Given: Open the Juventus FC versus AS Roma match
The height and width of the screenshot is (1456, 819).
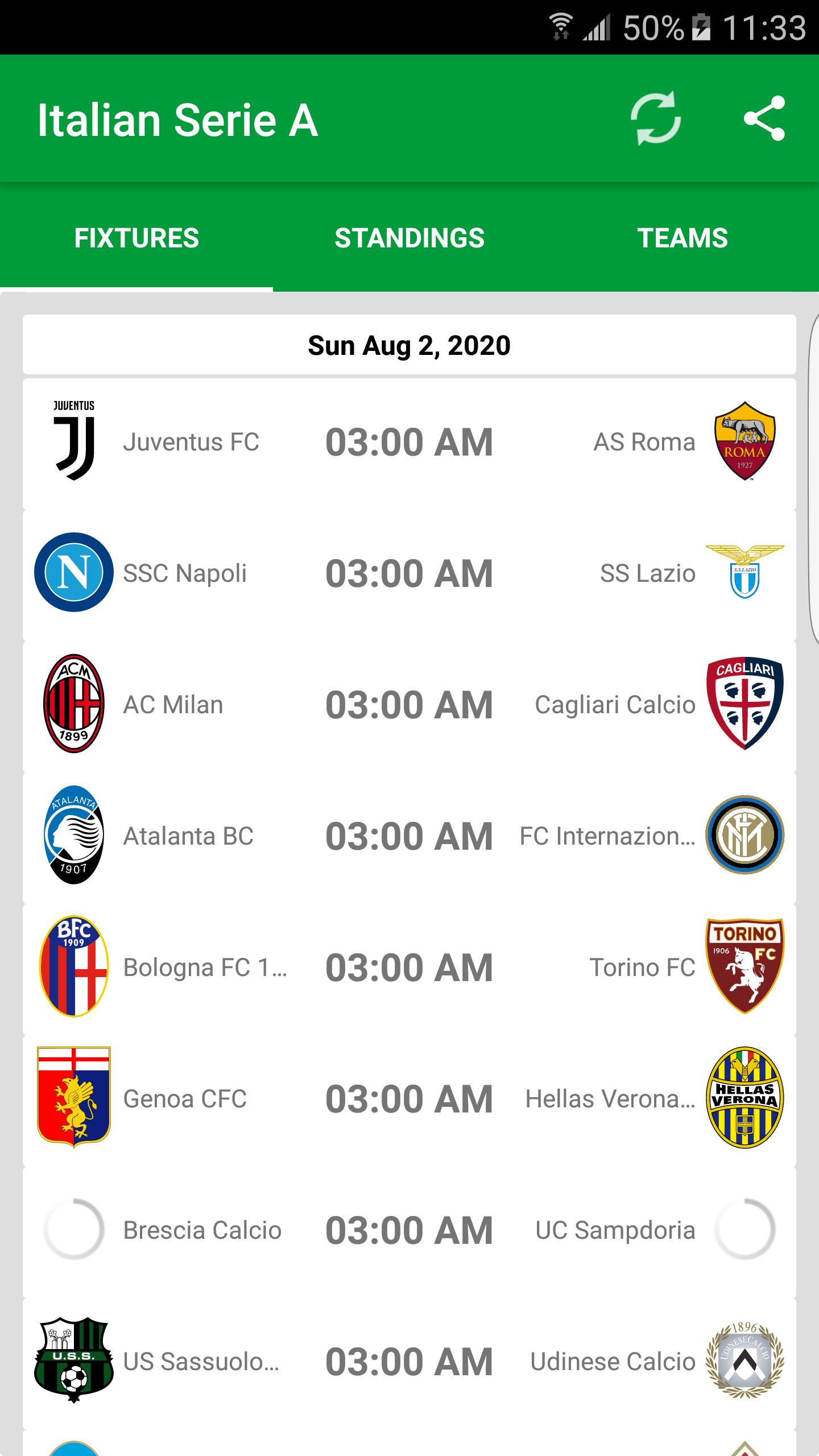Looking at the screenshot, I should pos(408,441).
